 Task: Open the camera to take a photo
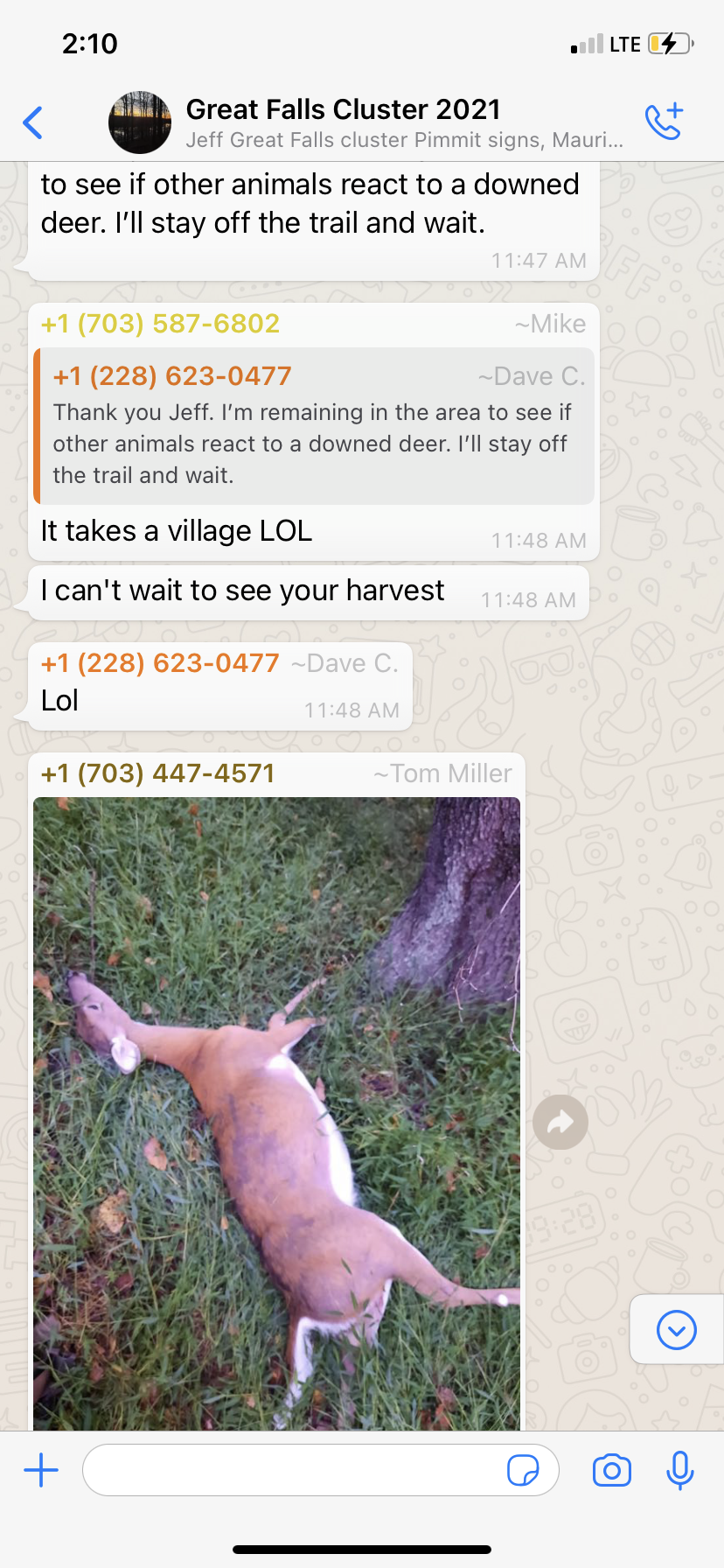612,1470
